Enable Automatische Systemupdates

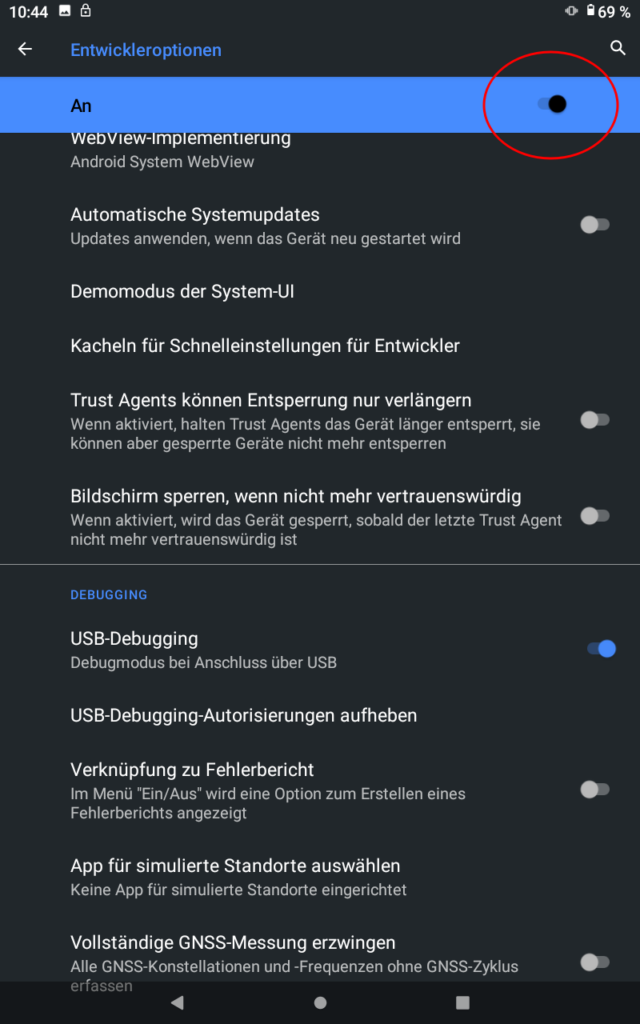coord(595,225)
